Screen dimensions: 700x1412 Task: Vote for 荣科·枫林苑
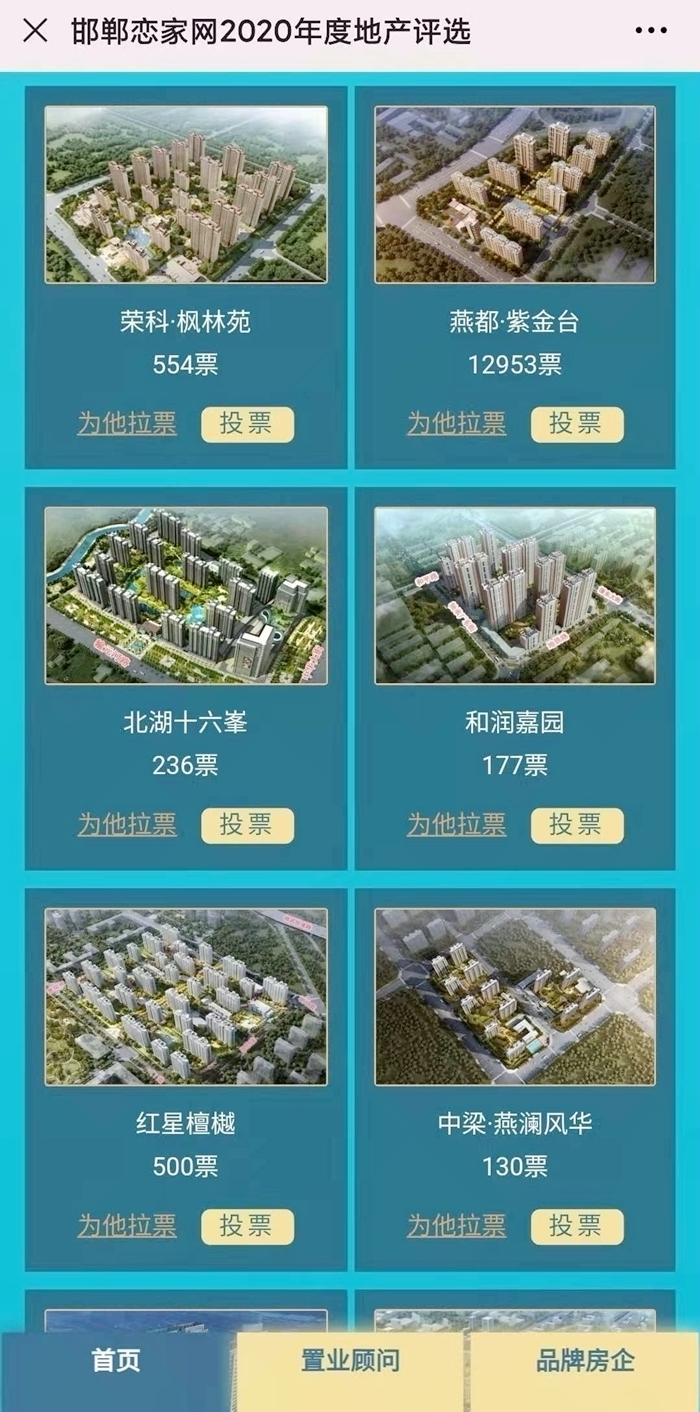pos(247,424)
